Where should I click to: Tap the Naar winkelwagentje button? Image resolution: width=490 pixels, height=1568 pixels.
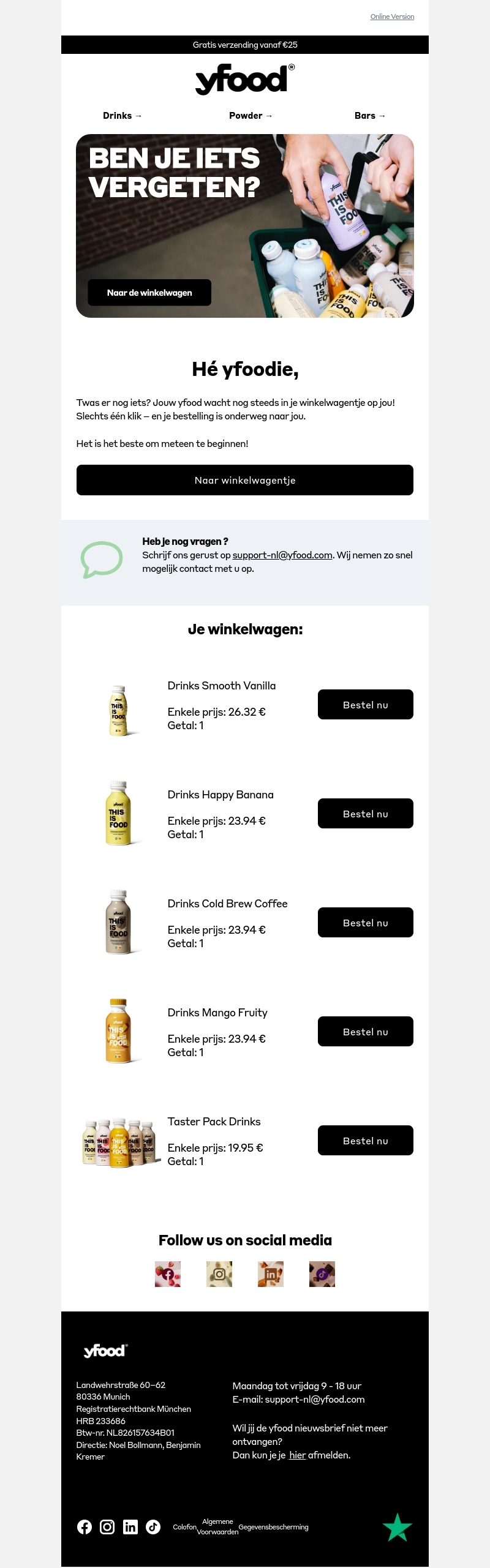pyautogui.click(x=245, y=480)
